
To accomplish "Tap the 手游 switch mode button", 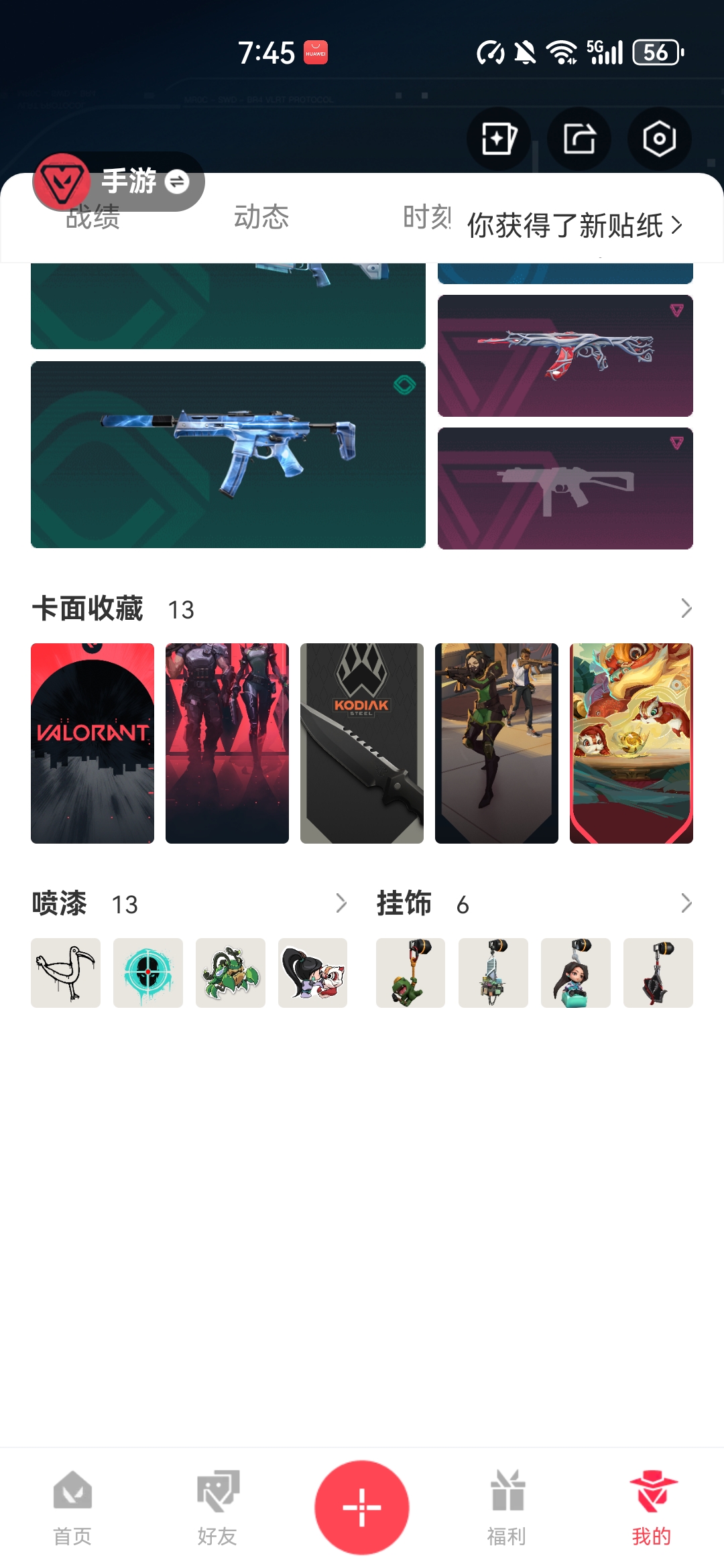I will pos(177,182).
